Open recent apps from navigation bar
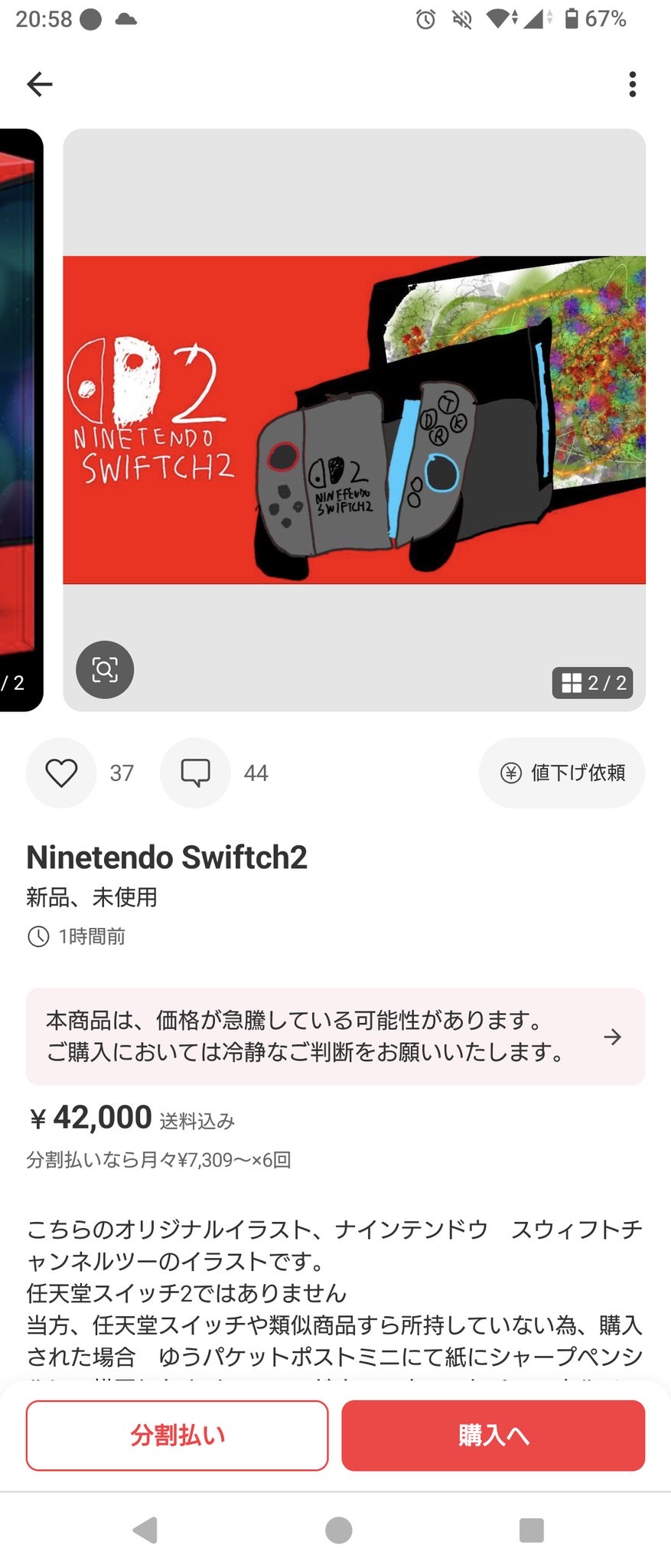 click(531, 1530)
